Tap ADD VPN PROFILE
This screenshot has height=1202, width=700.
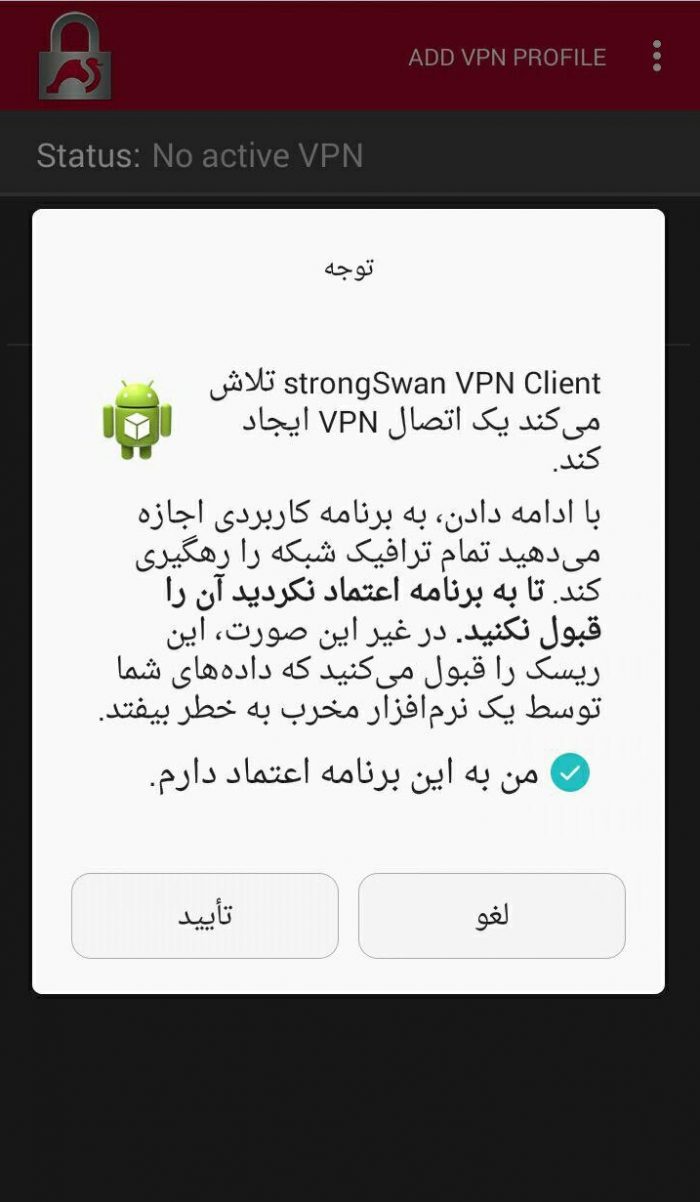point(506,57)
